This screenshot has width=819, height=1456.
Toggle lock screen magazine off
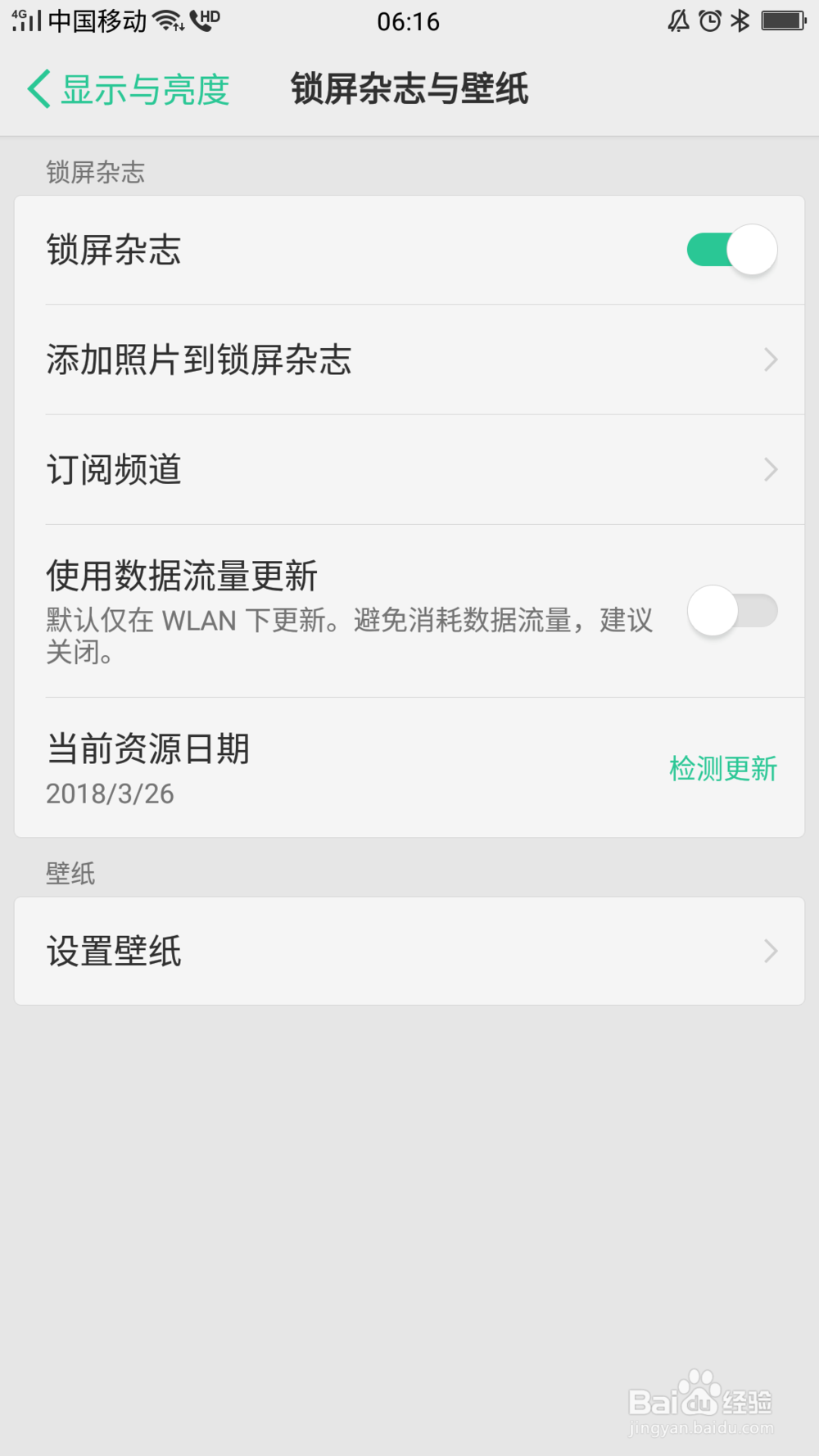[x=731, y=249]
